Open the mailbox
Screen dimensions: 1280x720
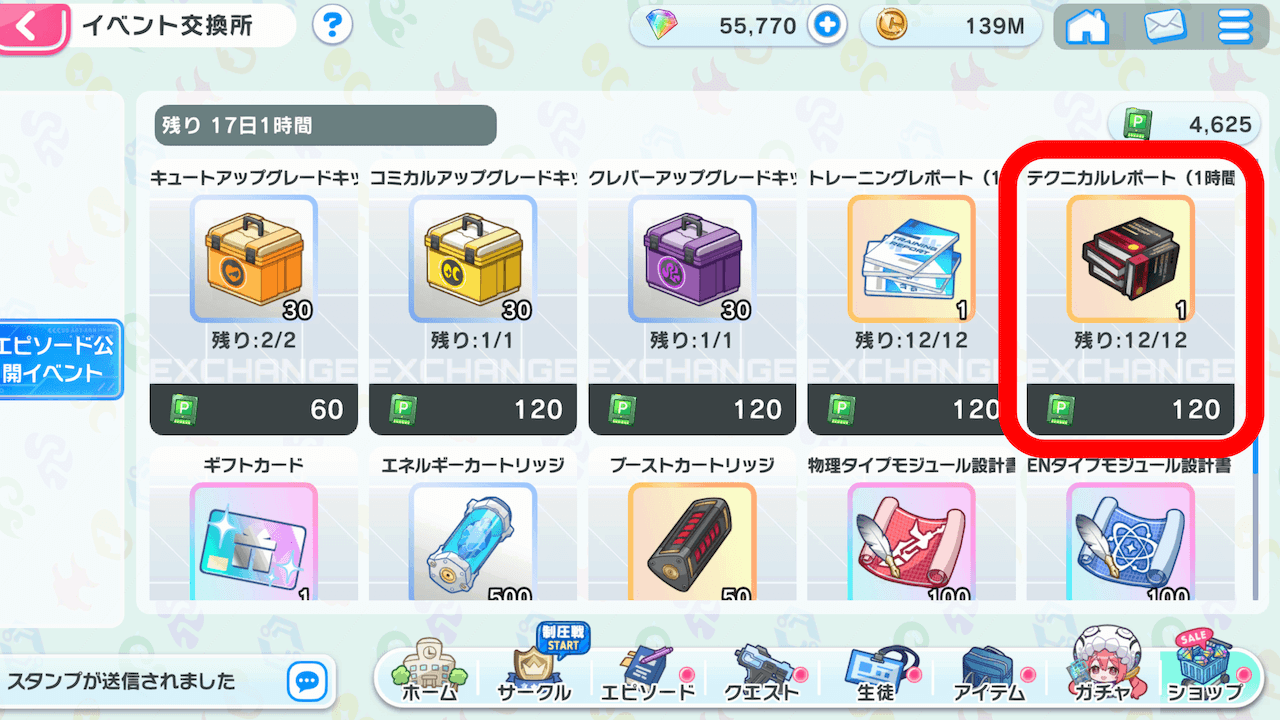[1164, 27]
